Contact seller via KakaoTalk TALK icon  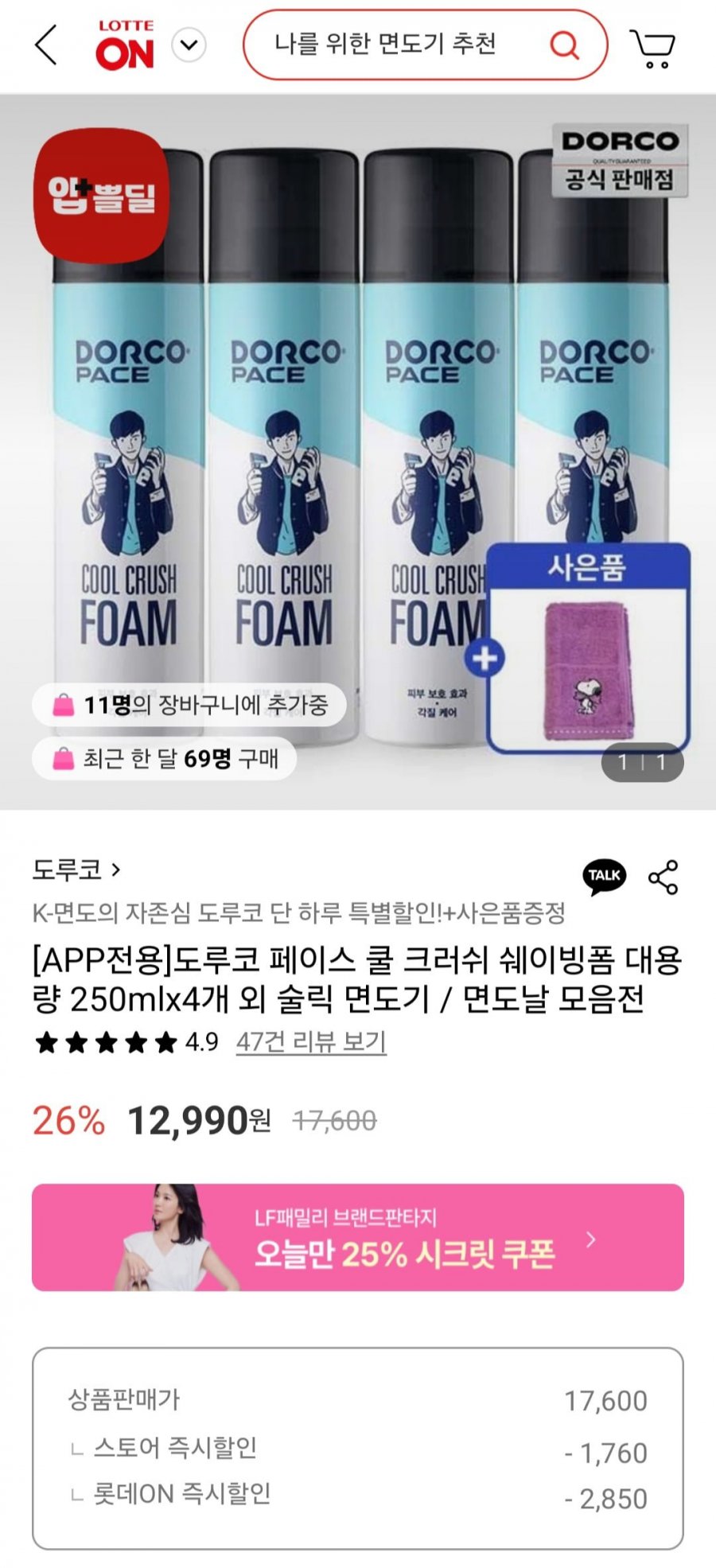tap(605, 876)
